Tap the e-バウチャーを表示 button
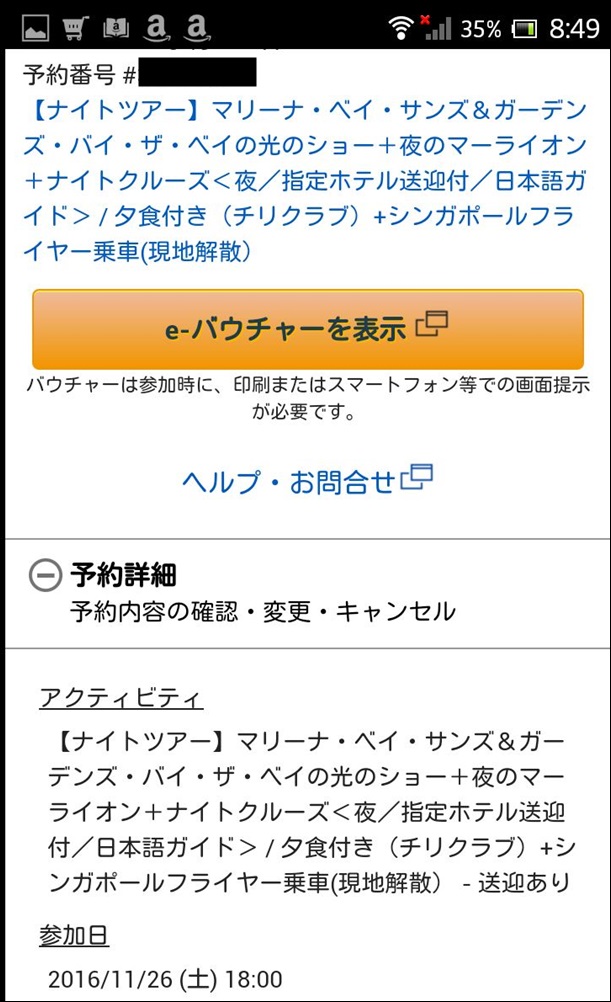 pyautogui.click(x=308, y=329)
